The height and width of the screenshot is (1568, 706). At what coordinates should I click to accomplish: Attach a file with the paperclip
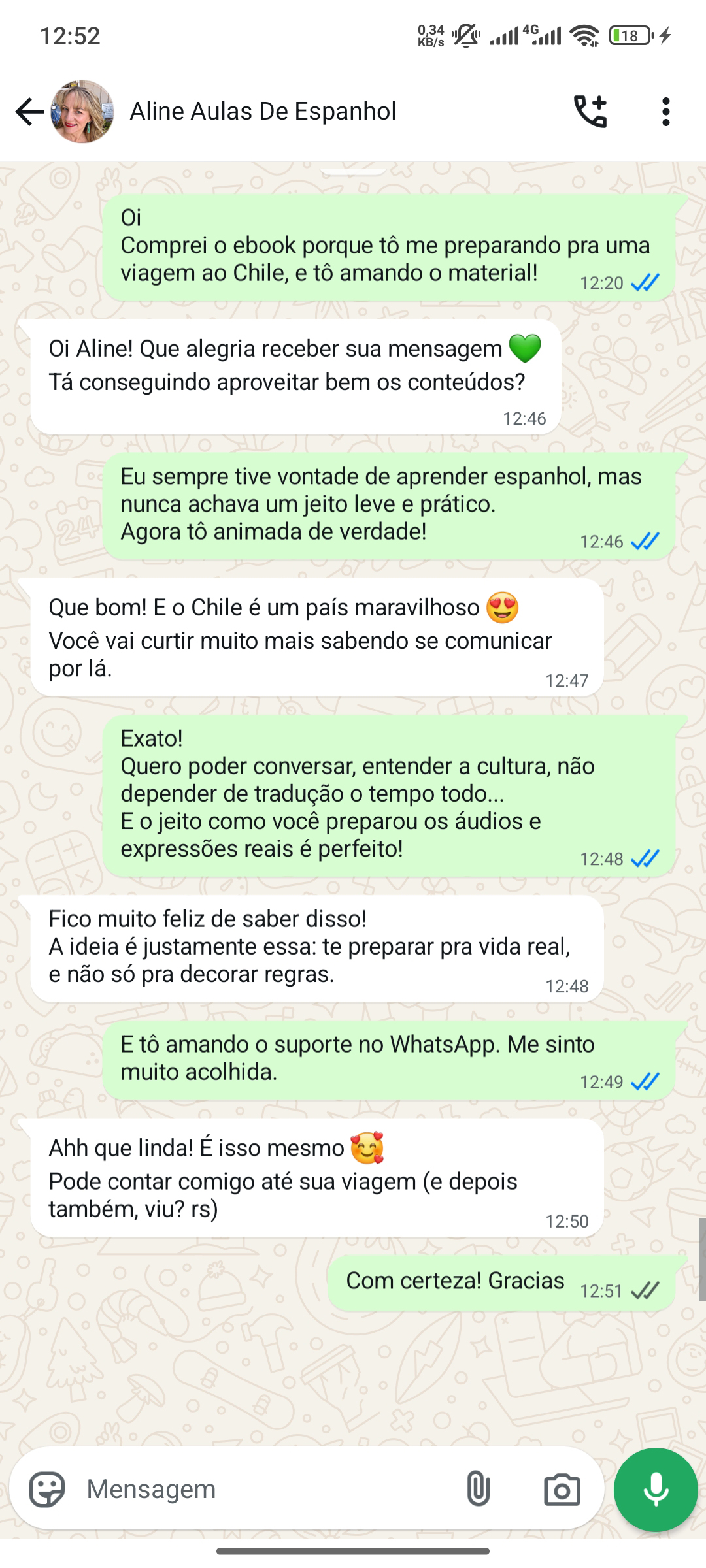pos(478,1489)
